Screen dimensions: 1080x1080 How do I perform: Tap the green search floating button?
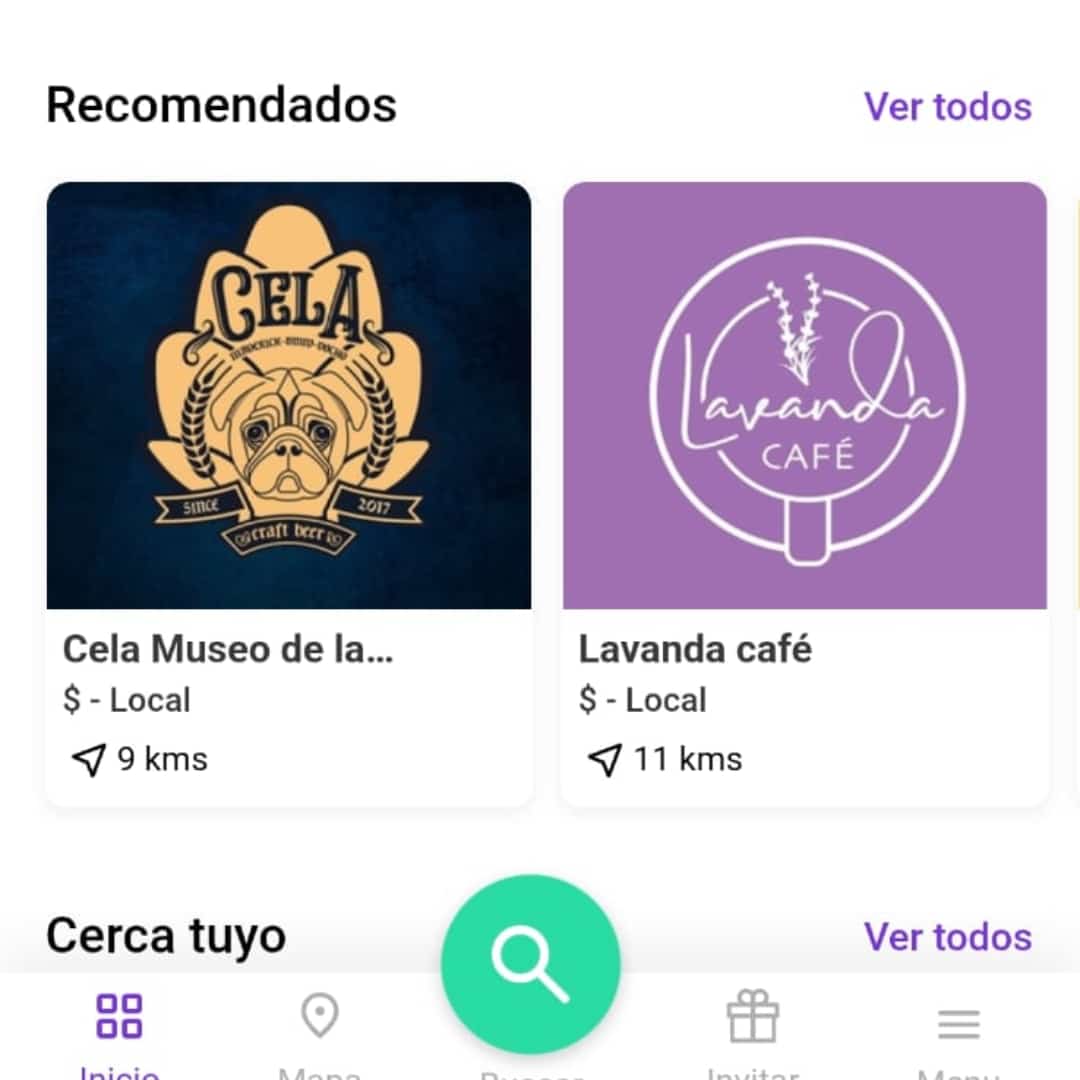pos(531,963)
